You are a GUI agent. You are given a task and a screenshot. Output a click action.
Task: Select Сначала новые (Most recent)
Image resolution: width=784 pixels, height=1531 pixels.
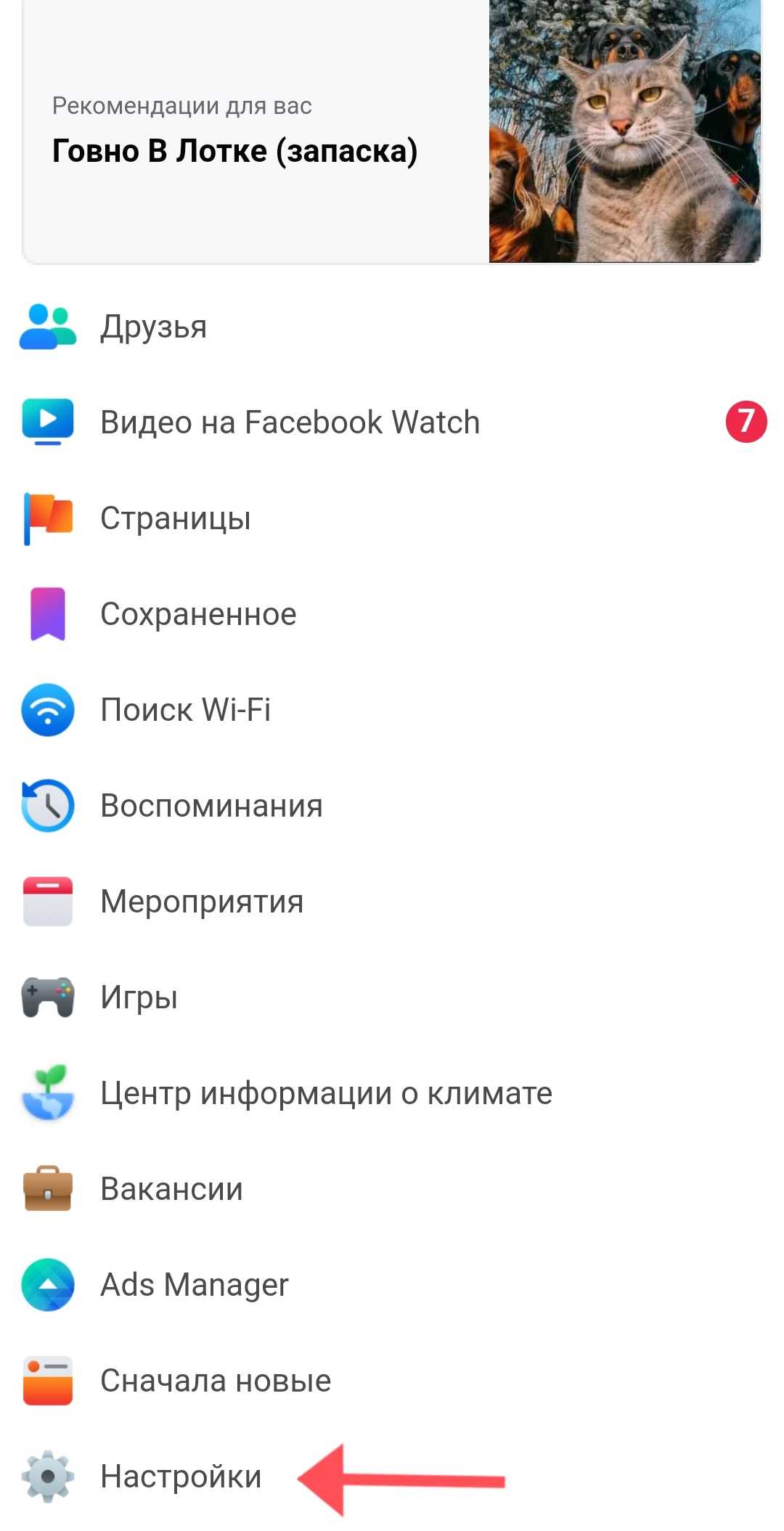coord(216,1381)
